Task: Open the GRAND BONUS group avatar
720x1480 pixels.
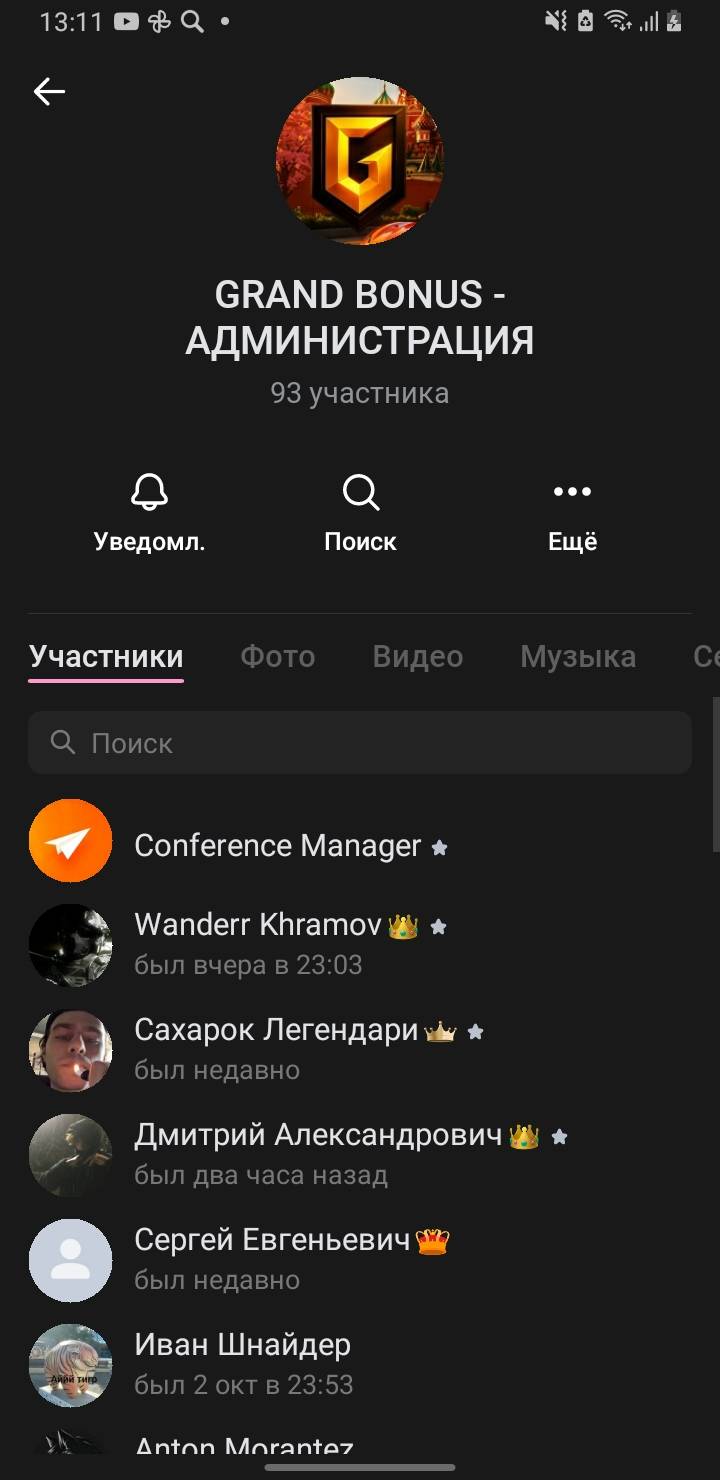Action: coord(360,160)
